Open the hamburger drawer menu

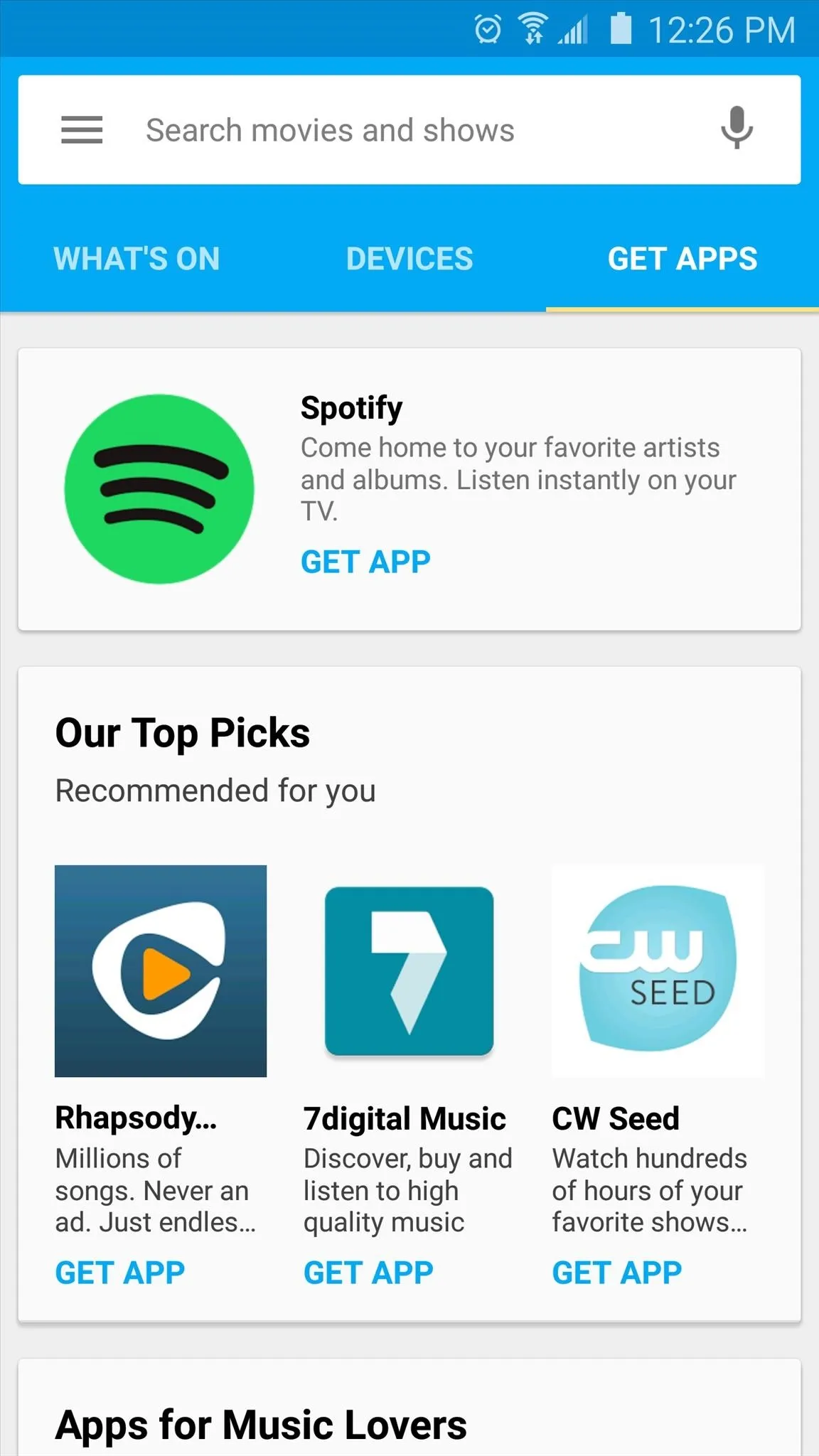[82, 130]
